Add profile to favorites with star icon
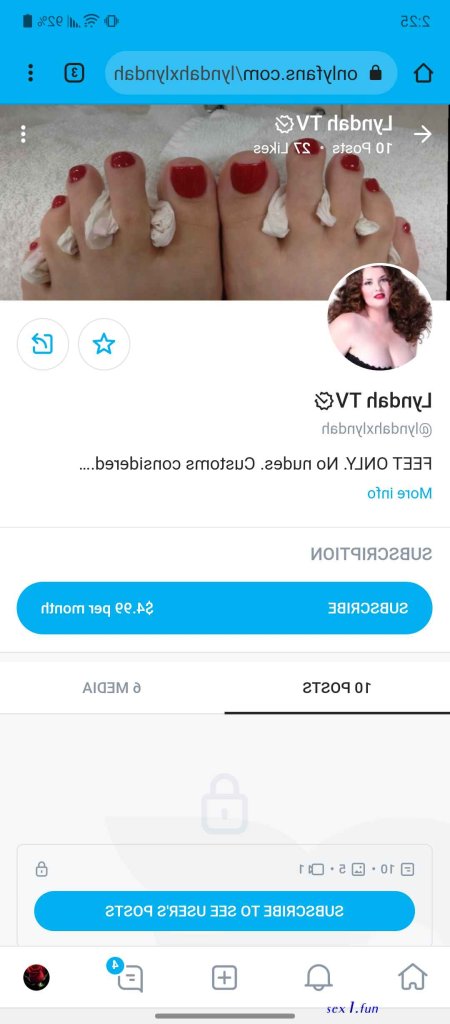The height and width of the screenshot is (1024, 450). click(x=104, y=344)
